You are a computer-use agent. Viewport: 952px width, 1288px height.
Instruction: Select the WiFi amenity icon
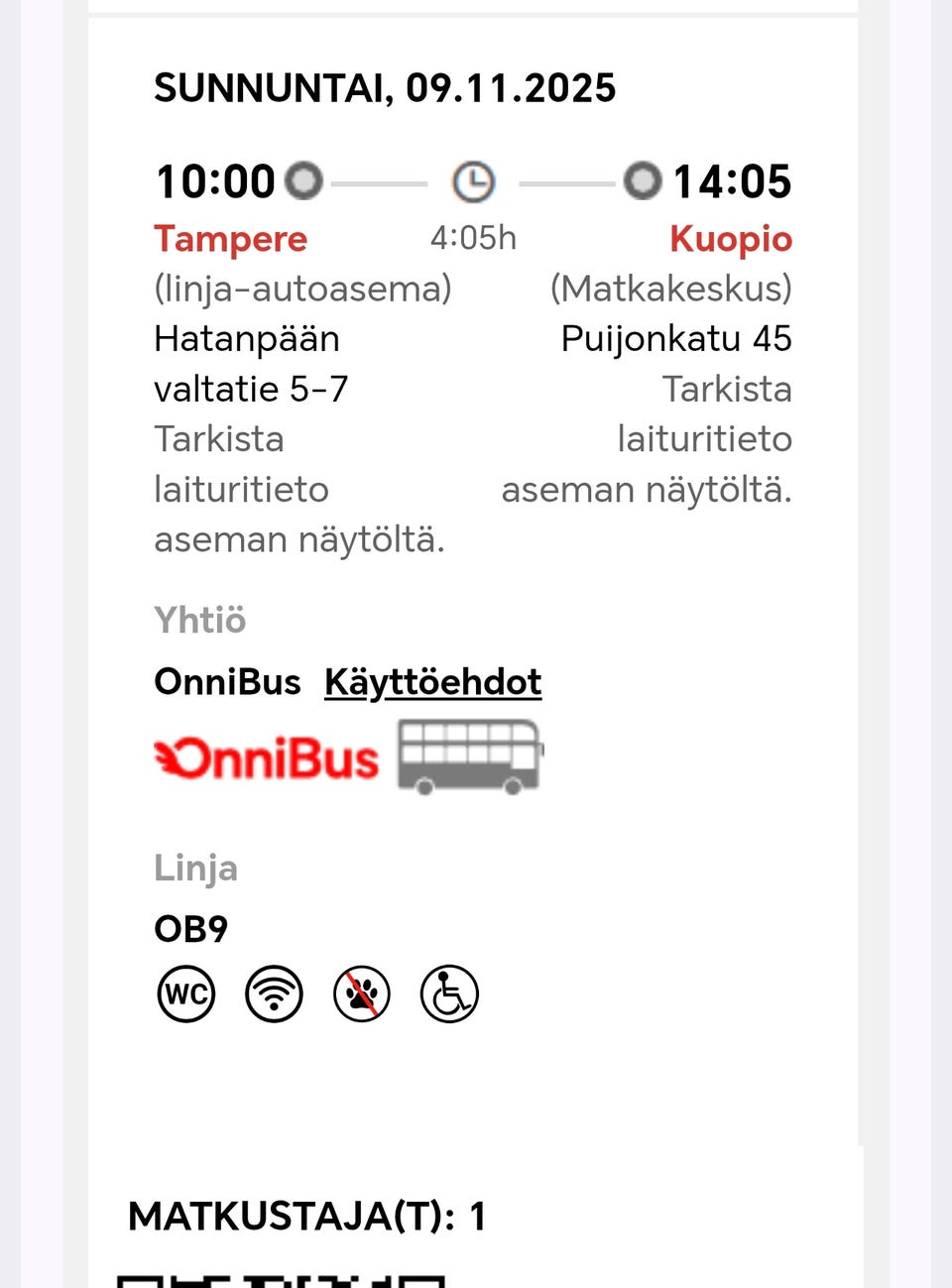(274, 993)
